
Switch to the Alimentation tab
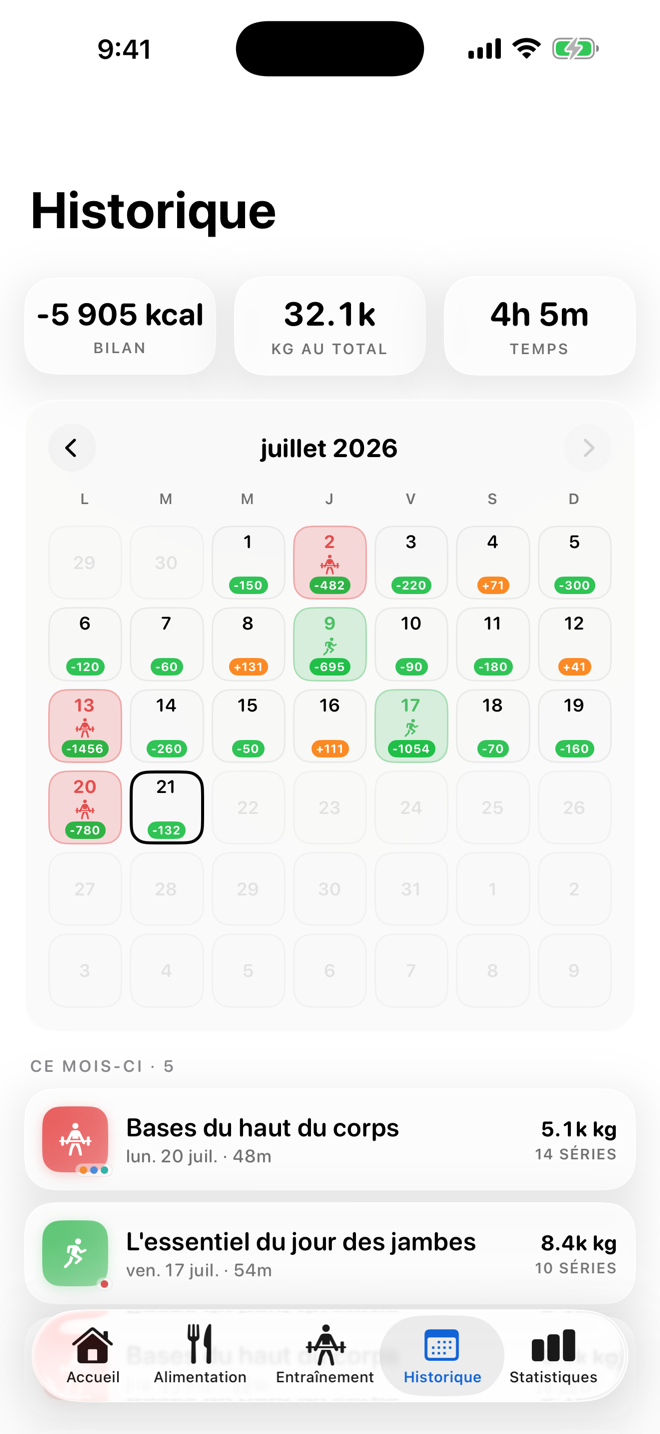200,1356
